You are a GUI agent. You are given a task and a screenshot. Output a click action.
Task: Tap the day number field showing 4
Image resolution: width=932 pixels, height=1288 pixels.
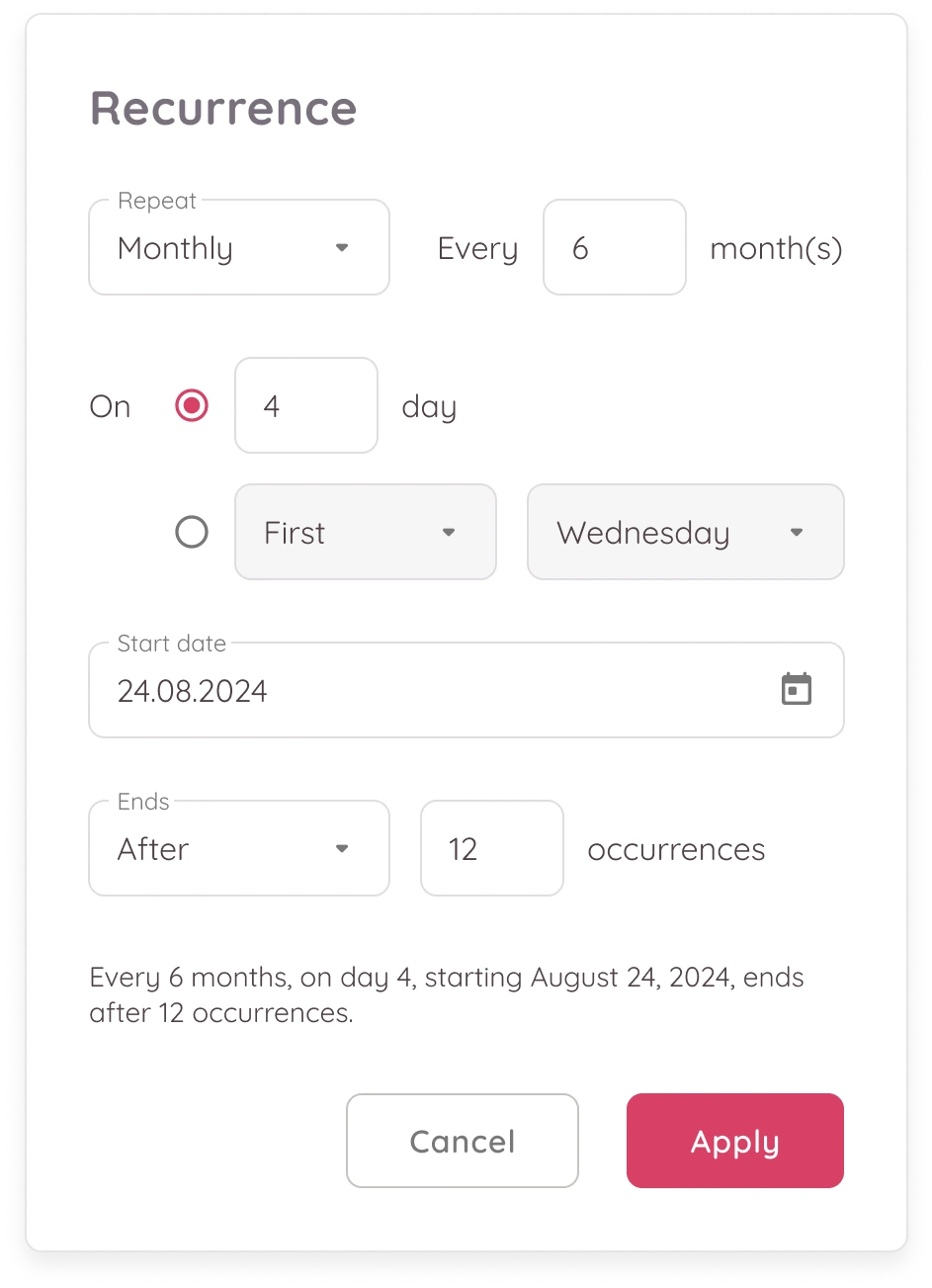pos(305,406)
